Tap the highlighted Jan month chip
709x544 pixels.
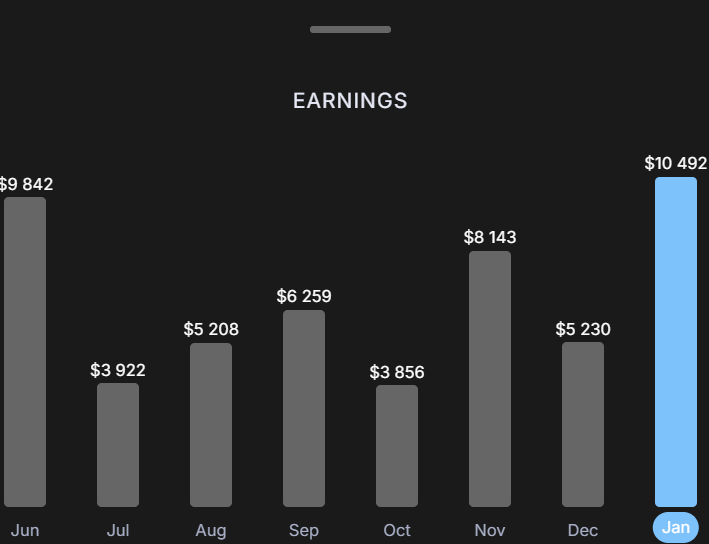676,527
